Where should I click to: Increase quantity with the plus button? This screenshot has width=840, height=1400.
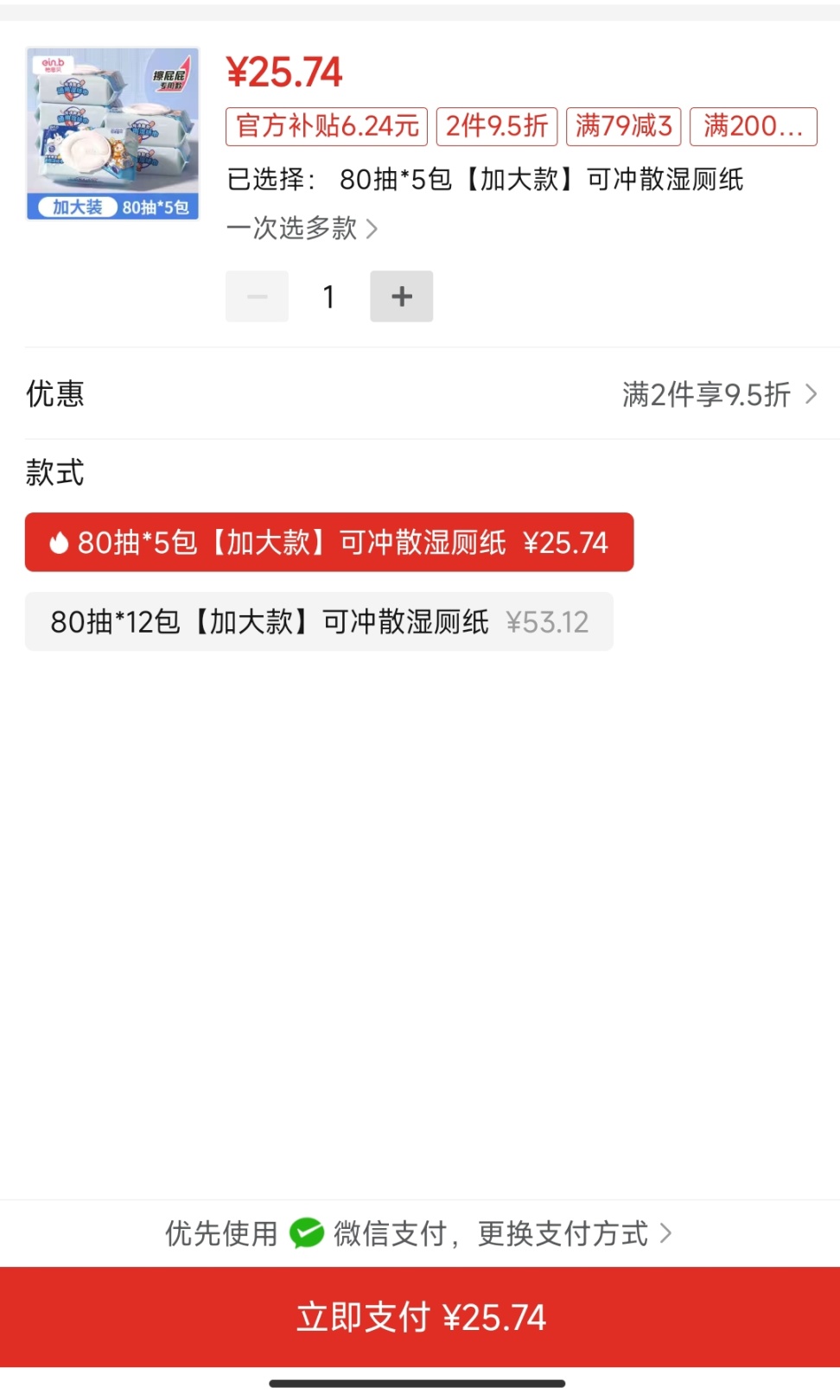(401, 296)
